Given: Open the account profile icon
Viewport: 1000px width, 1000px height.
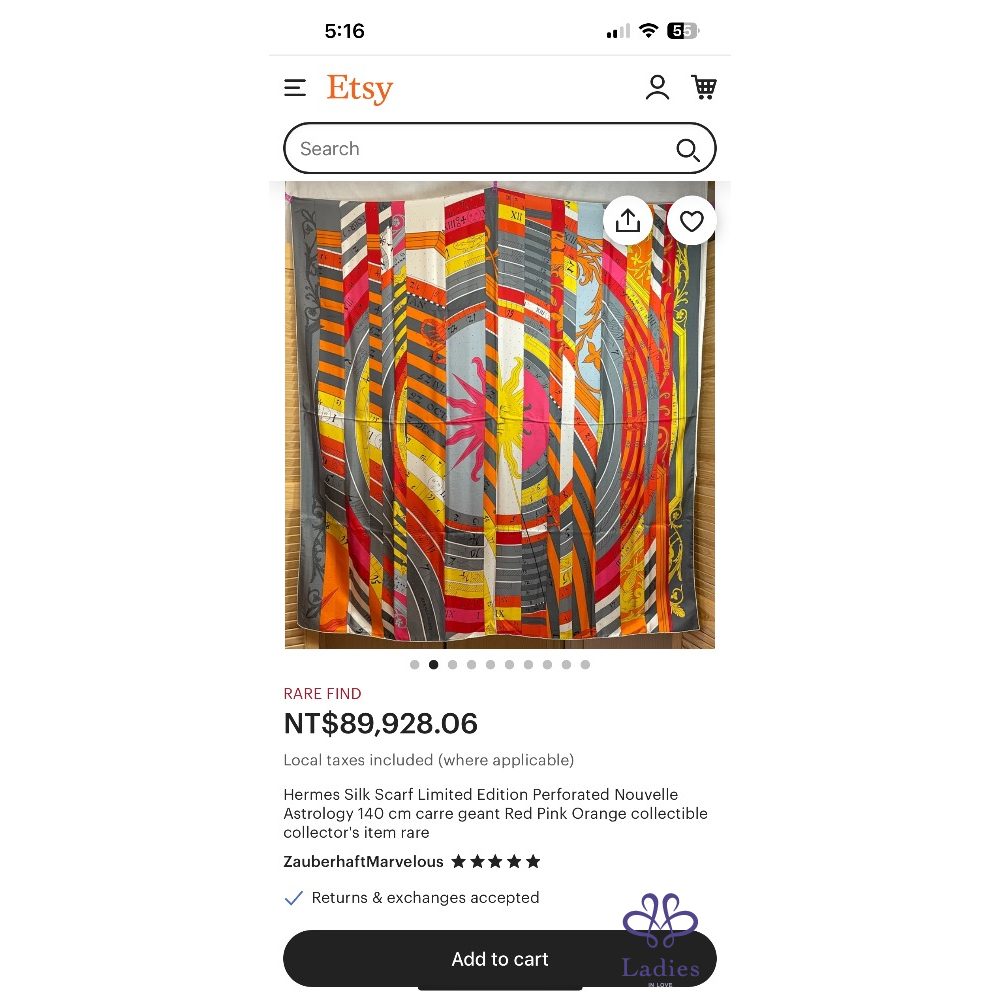Looking at the screenshot, I should point(657,88).
